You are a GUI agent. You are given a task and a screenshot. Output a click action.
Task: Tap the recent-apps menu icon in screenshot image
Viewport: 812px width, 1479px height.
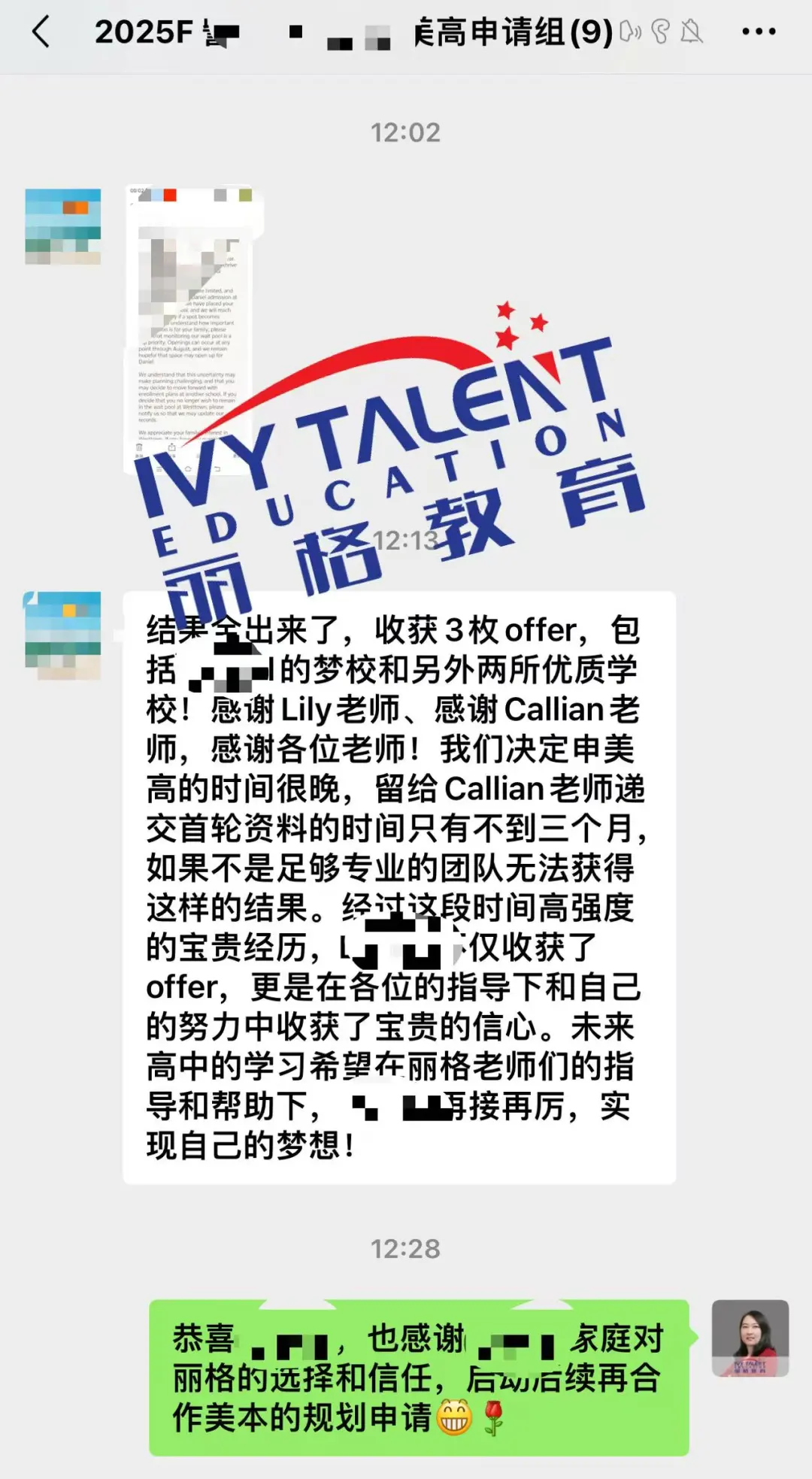[159, 468]
